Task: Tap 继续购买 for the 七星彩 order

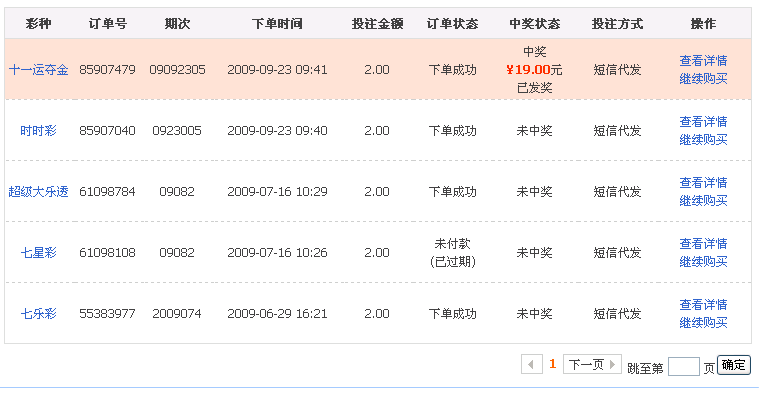Action: pyautogui.click(x=703, y=262)
